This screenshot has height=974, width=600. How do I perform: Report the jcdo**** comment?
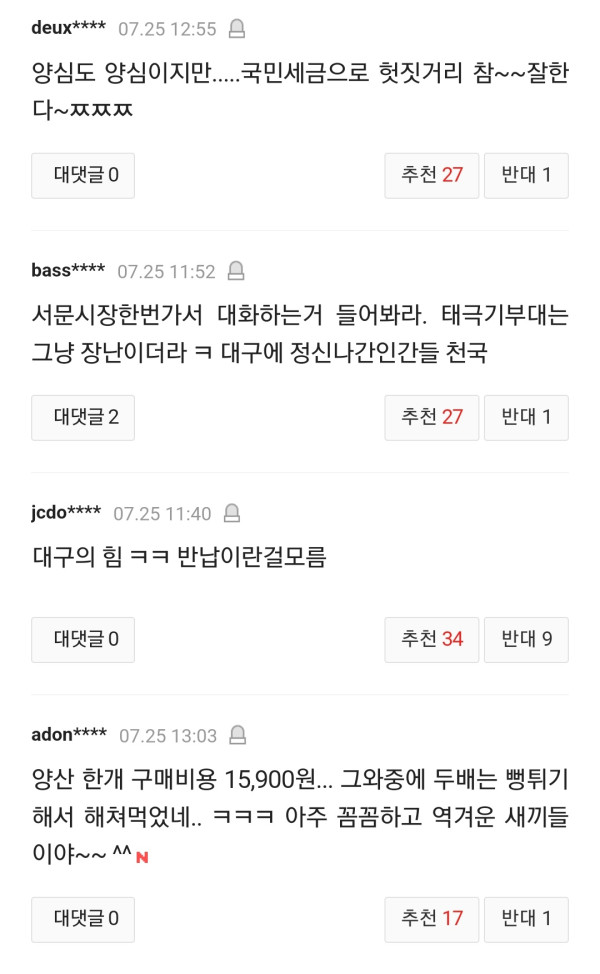pos(232,513)
